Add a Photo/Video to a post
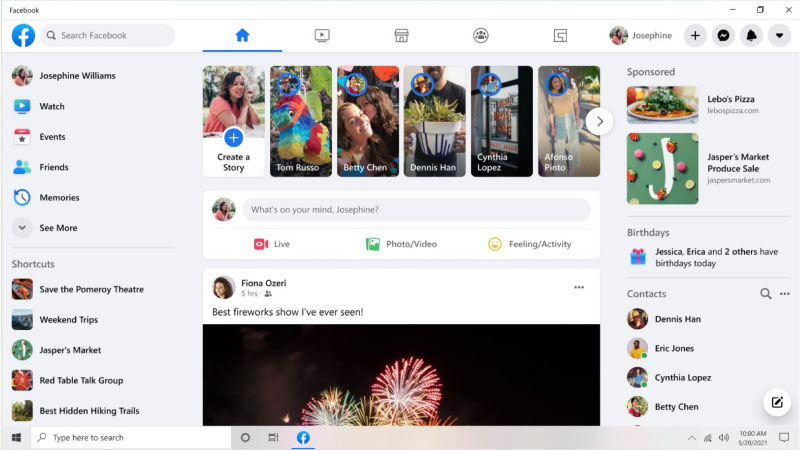Screen dimensions: 800x450 401,244
